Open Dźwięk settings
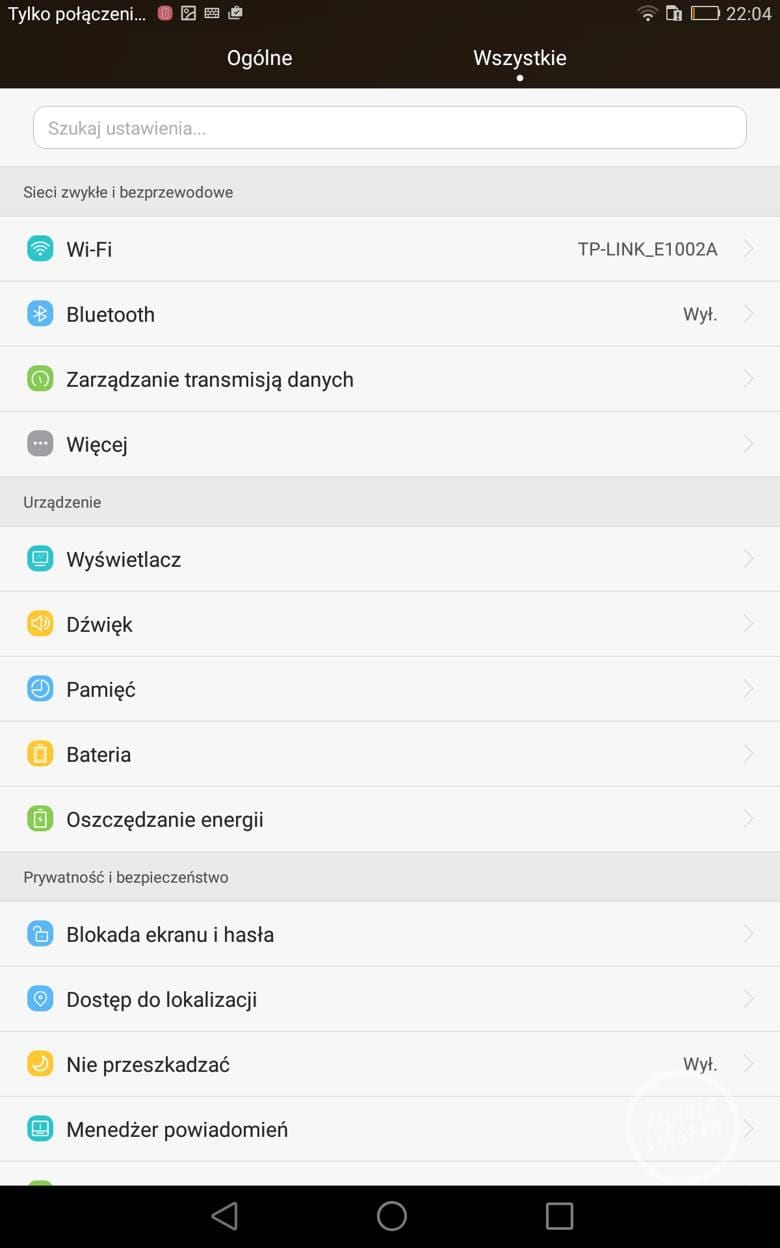The height and width of the screenshot is (1248, 780). tap(390, 624)
